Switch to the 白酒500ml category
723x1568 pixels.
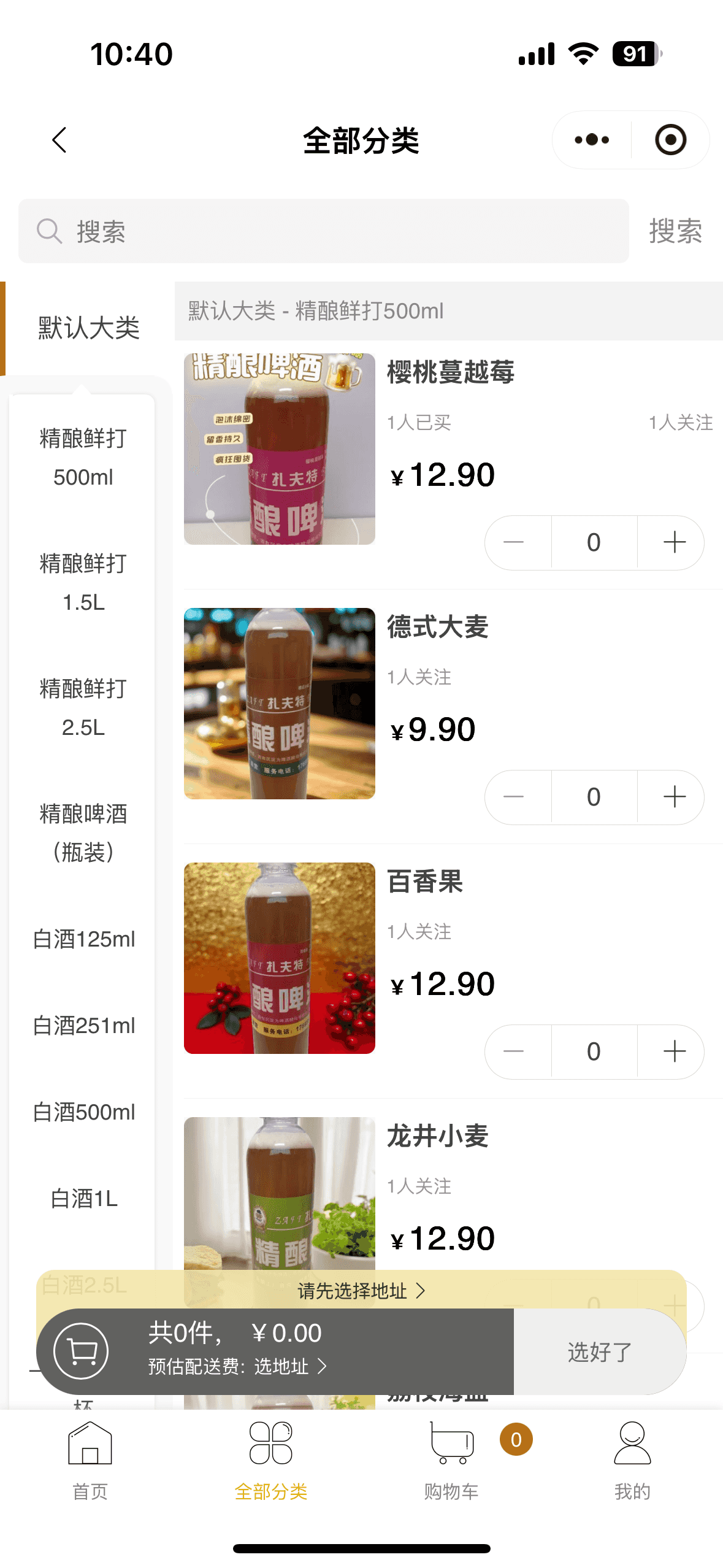[83, 1112]
